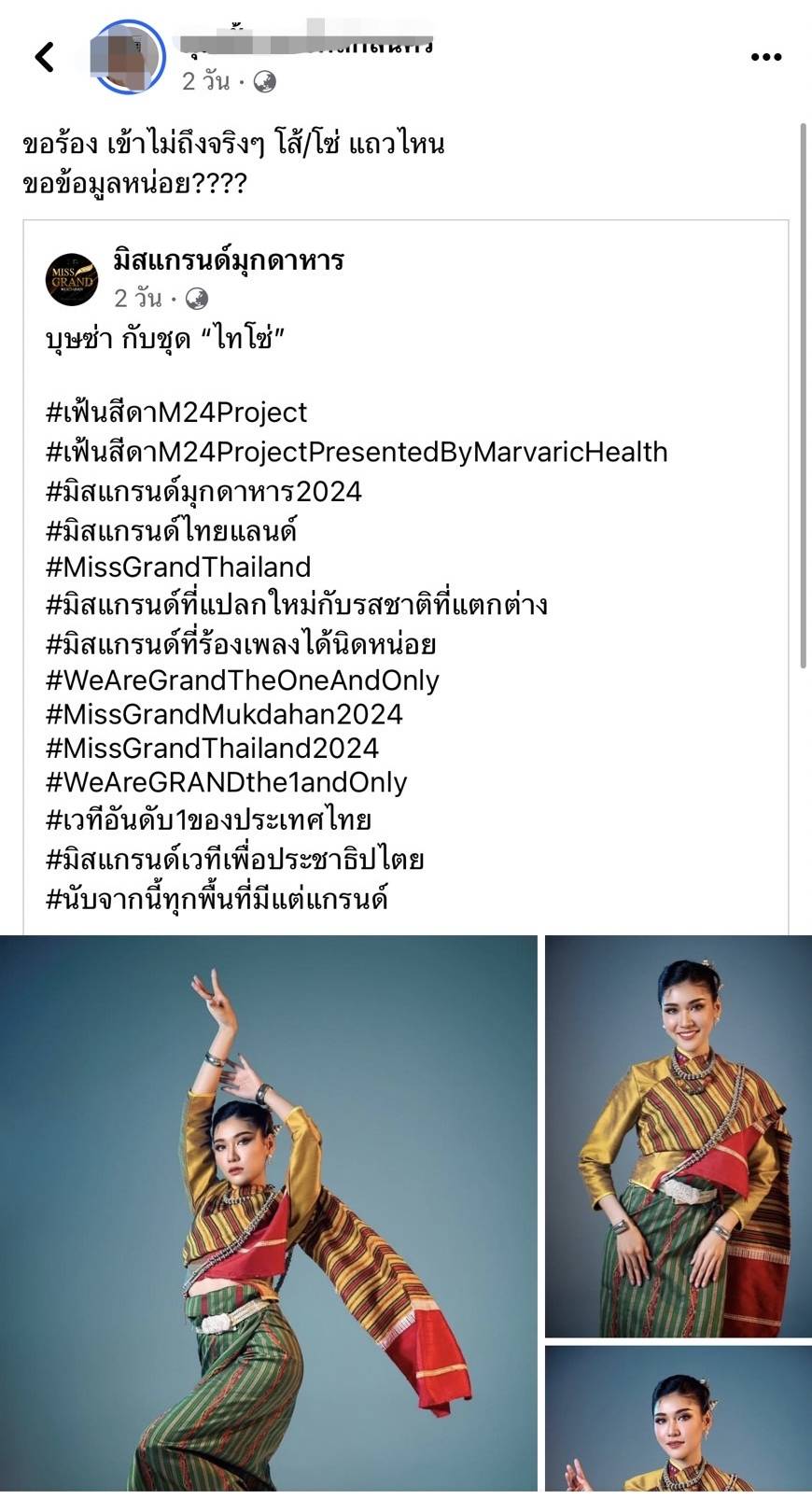Image resolution: width=812 pixels, height=1499 pixels.
Task: Open hashtag #MissGrandMukdahan2024
Action: click(224, 714)
